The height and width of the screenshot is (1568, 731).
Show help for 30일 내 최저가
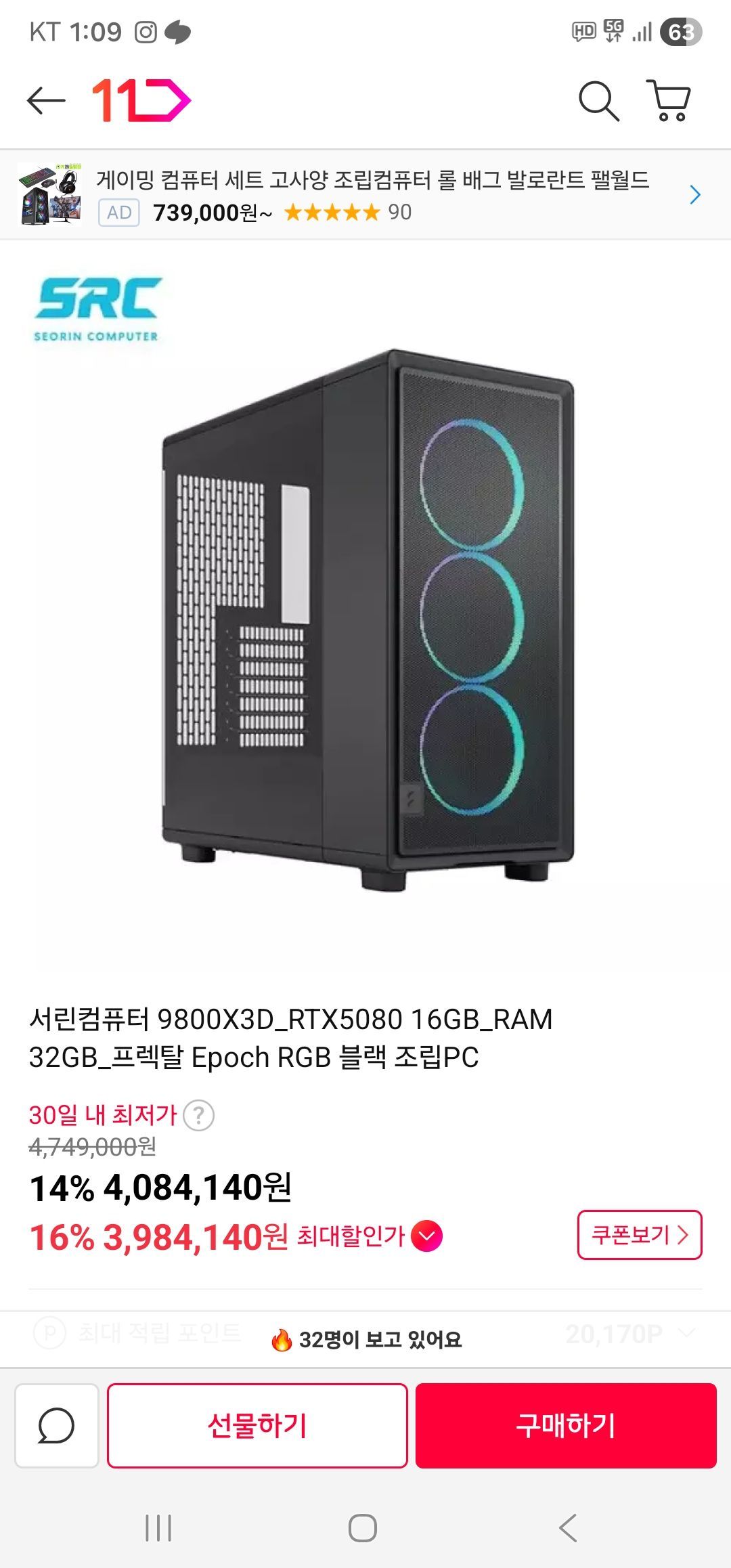tap(198, 1116)
